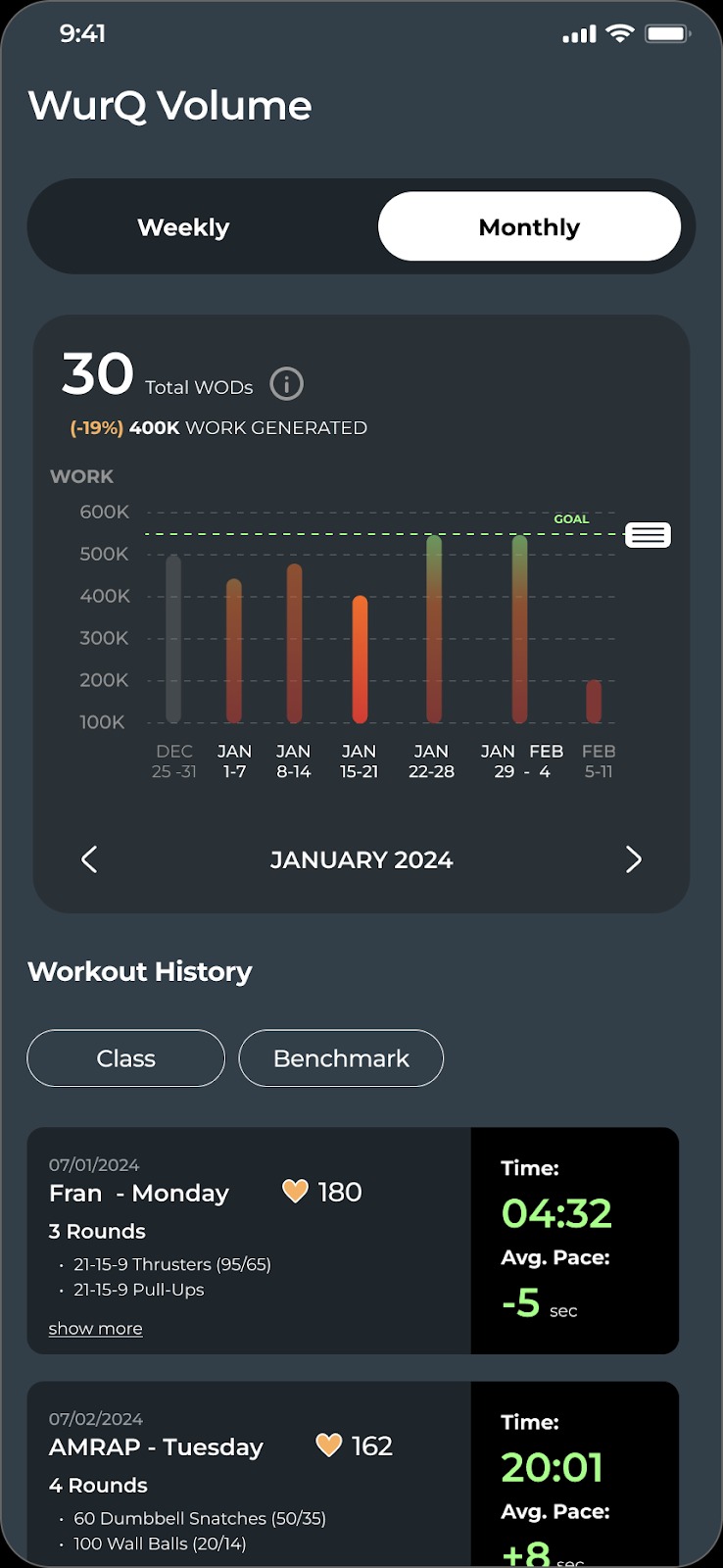Viewport: 723px width, 1568px height.
Task: Expand Fran workout with show more
Action: point(95,1329)
